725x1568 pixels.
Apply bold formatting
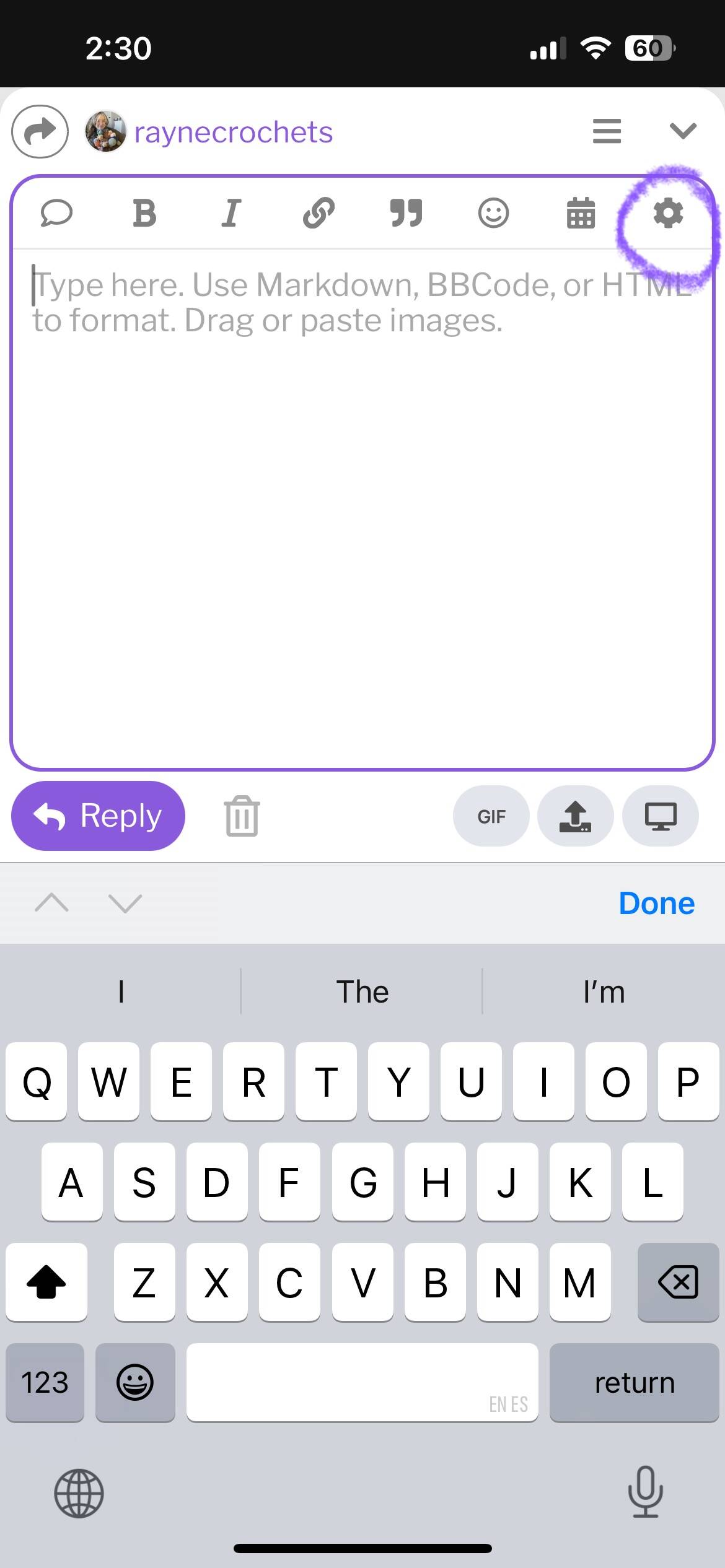pos(144,214)
